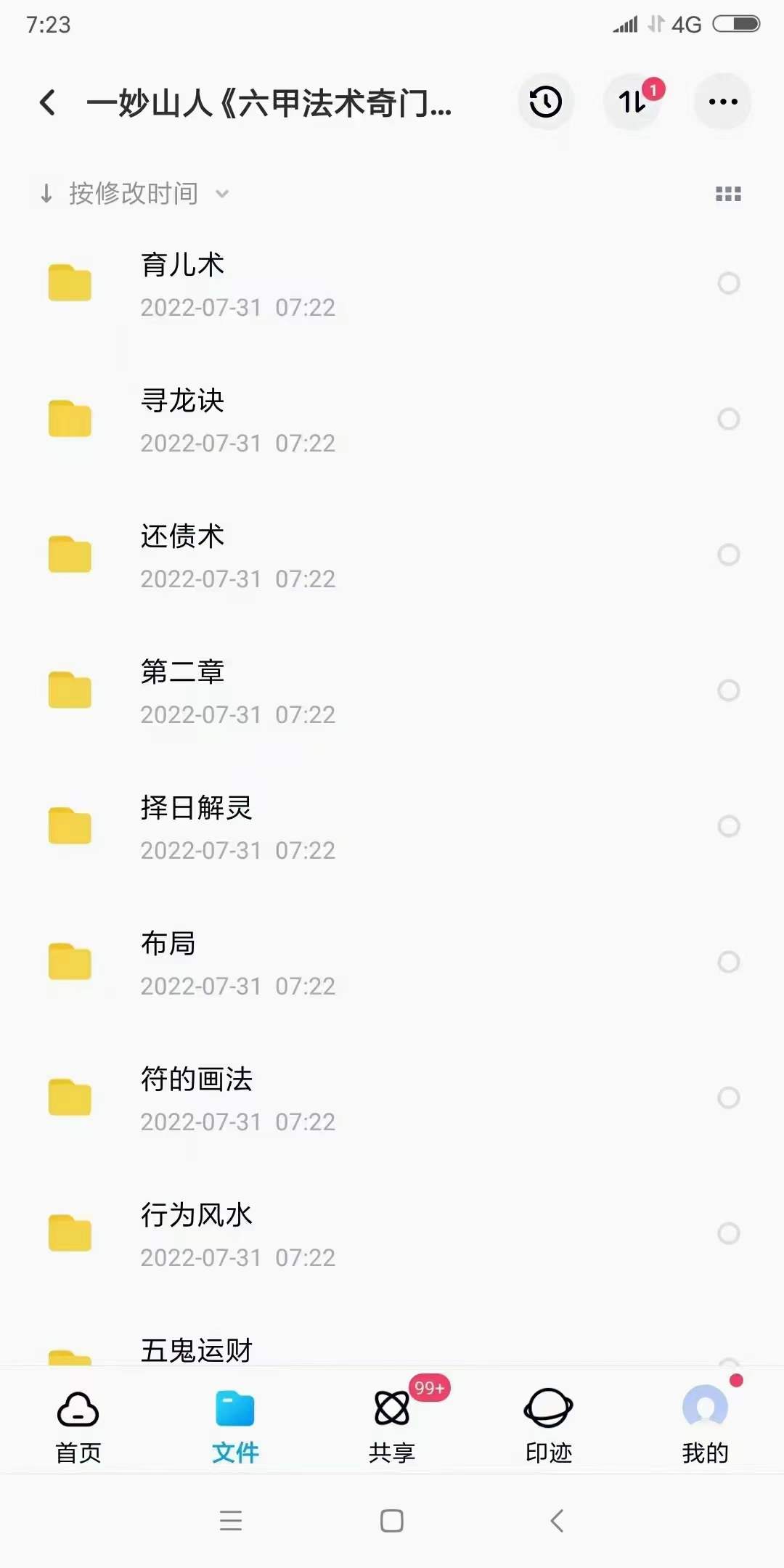
Task: Open the transfer list icon with badge
Action: tap(633, 102)
